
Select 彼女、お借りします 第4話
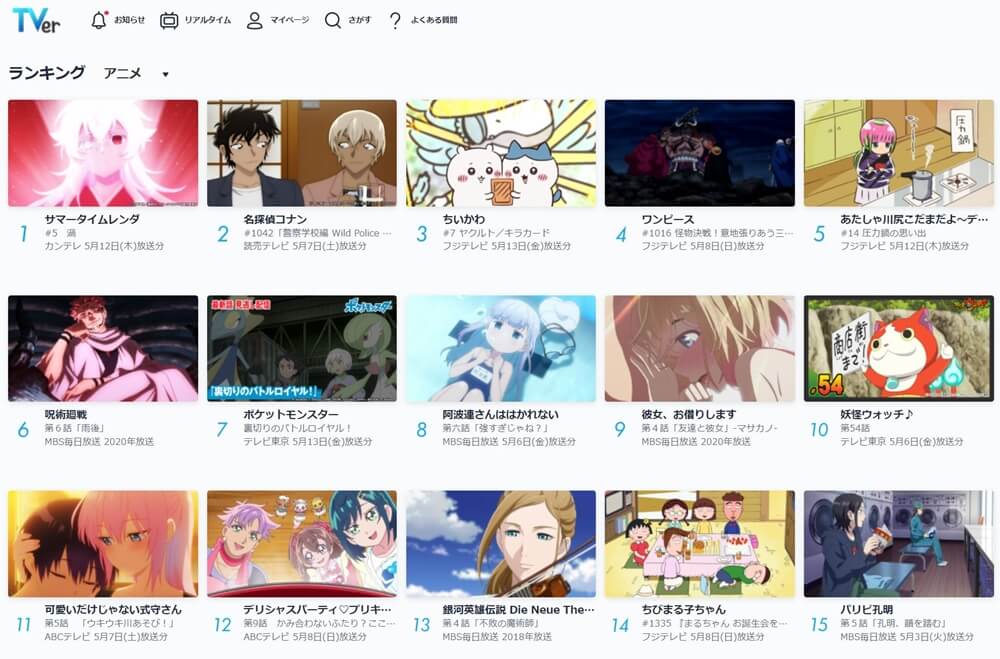(699, 349)
